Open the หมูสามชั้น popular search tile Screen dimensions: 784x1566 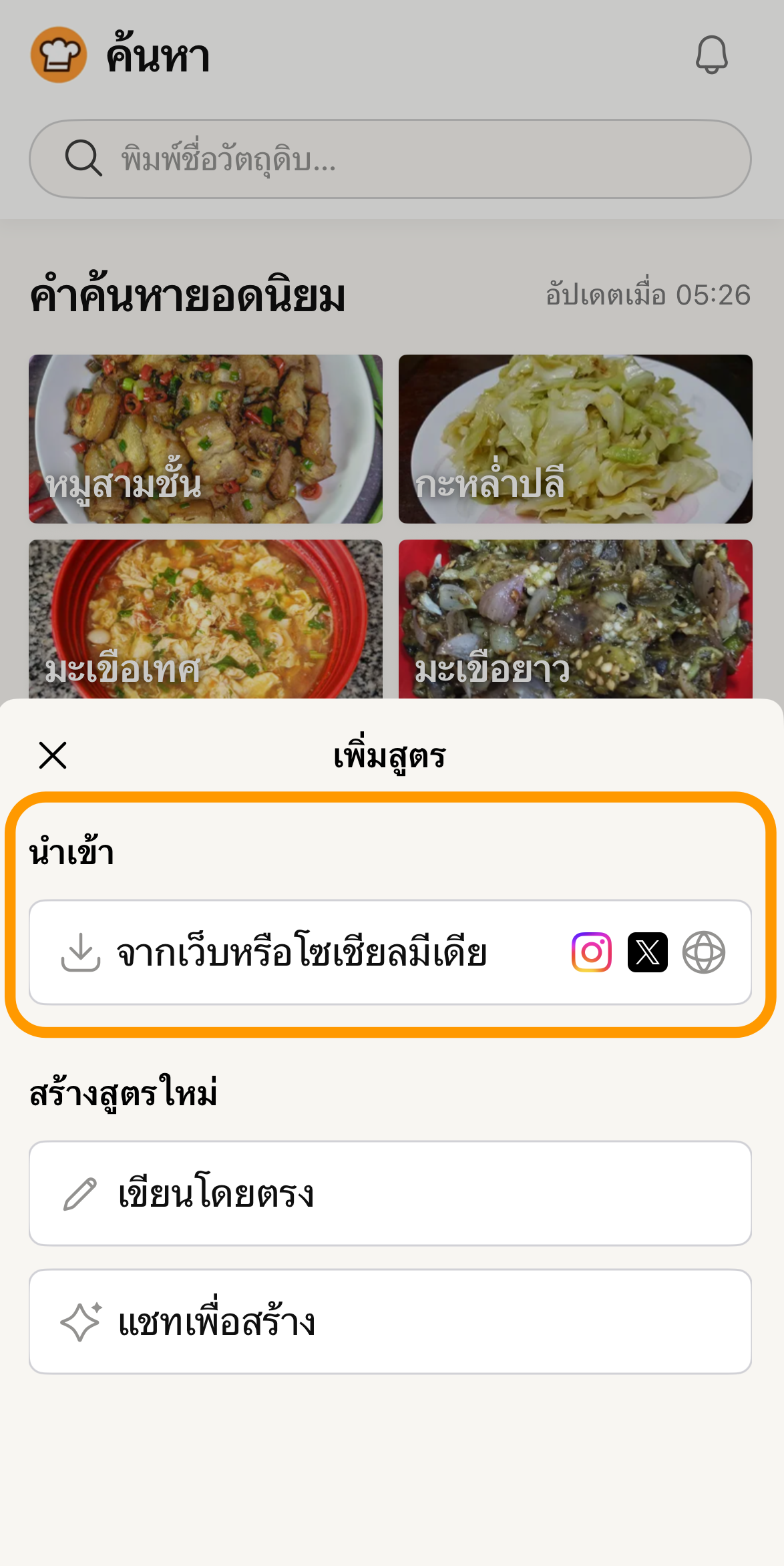coord(206,439)
